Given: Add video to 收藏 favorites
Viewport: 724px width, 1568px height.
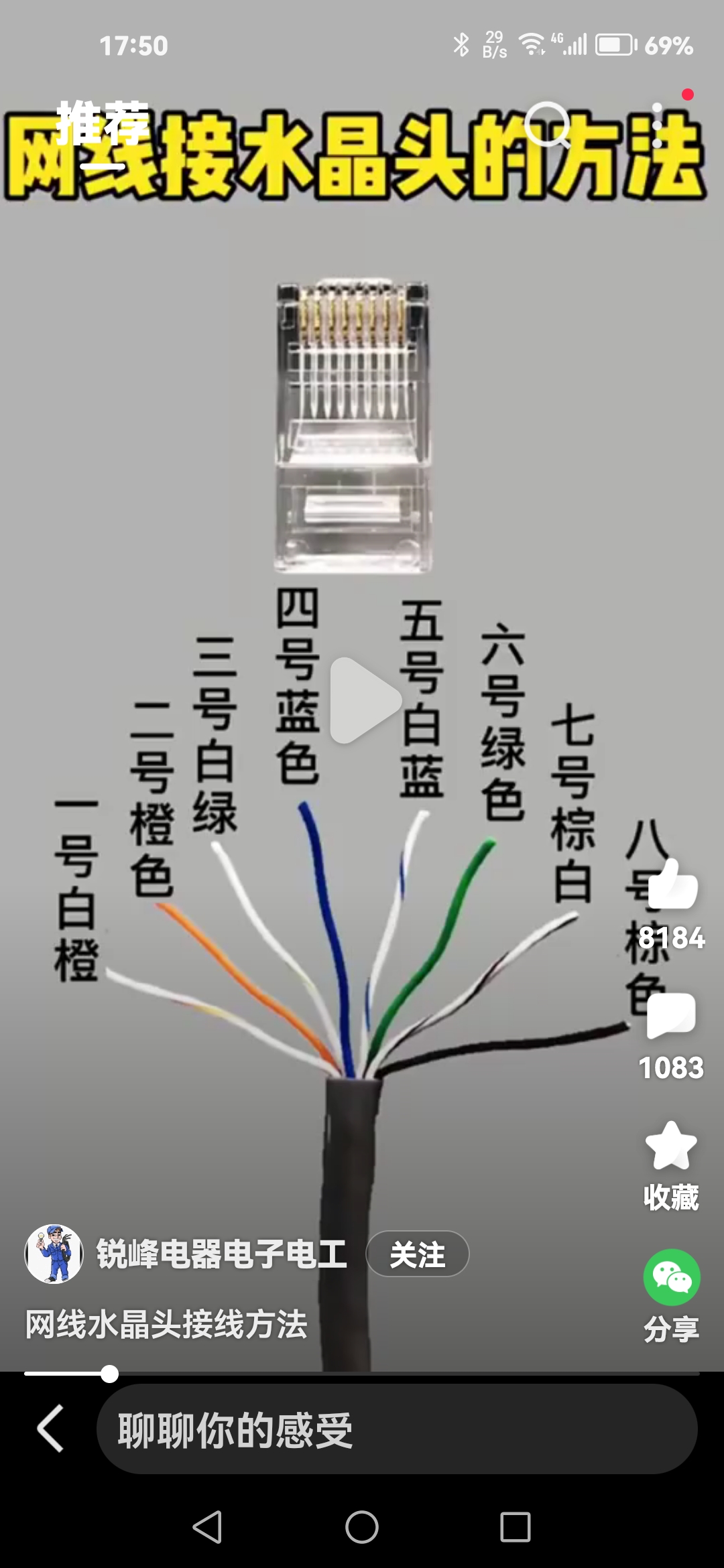Looking at the screenshot, I should click(x=671, y=1147).
